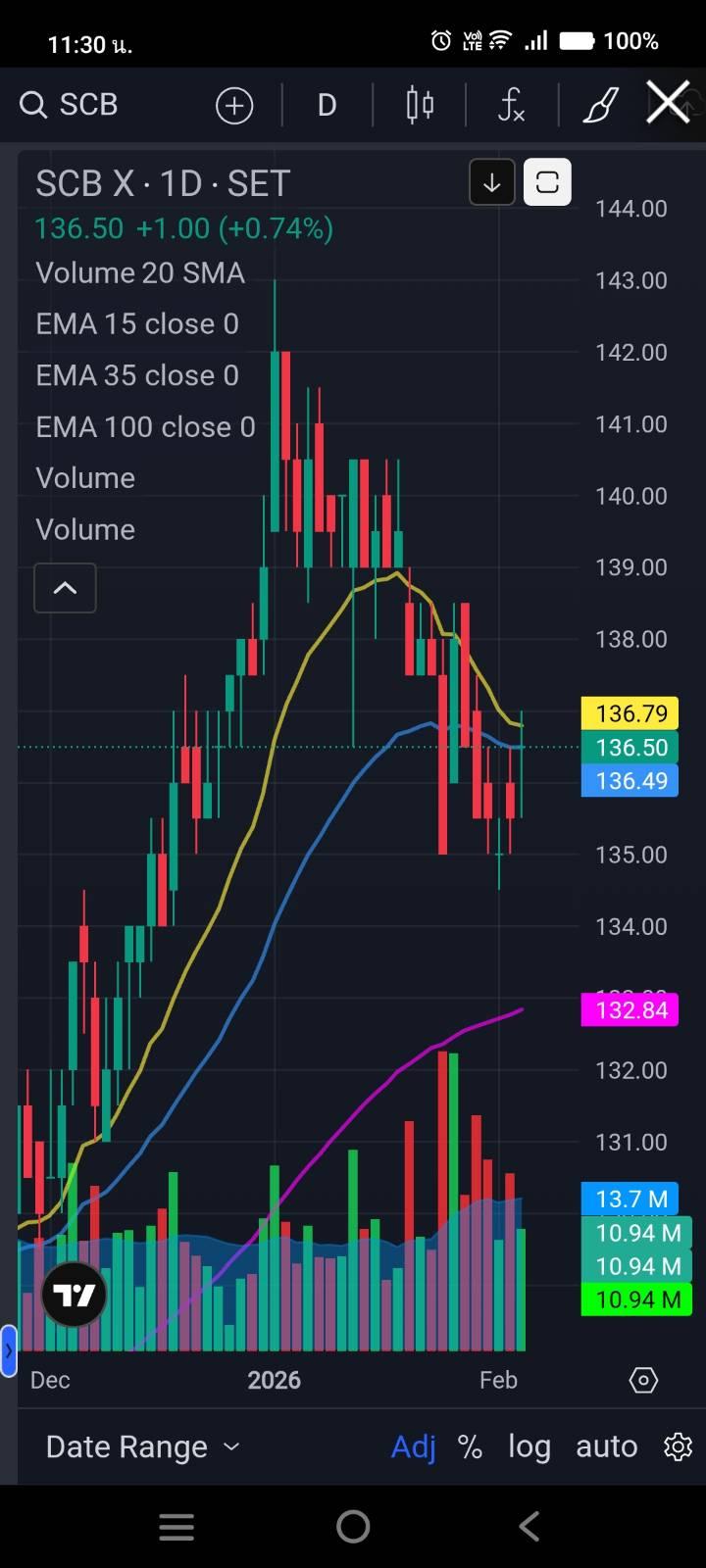Toggle the Adj adjusted price option
Viewport: 706px width, 1568px height.
(413, 1446)
